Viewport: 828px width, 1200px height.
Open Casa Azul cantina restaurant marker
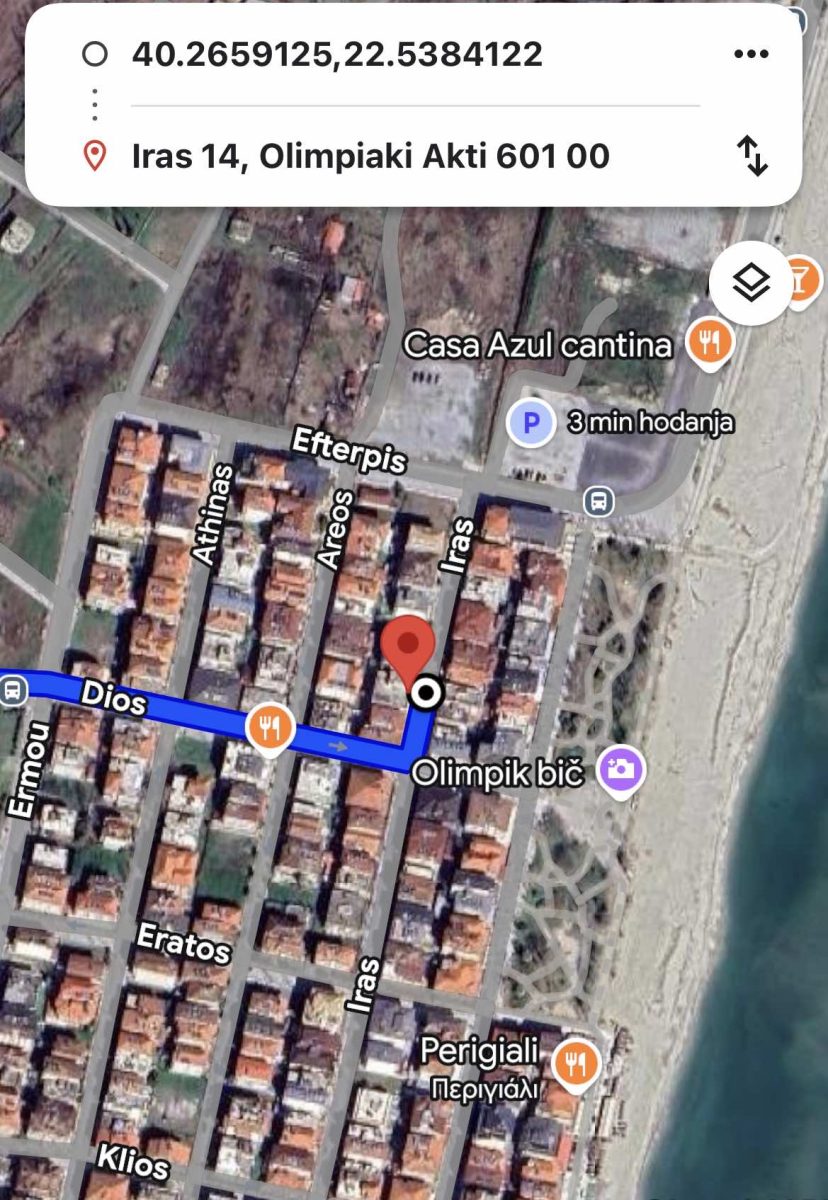pyautogui.click(x=710, y=343)
